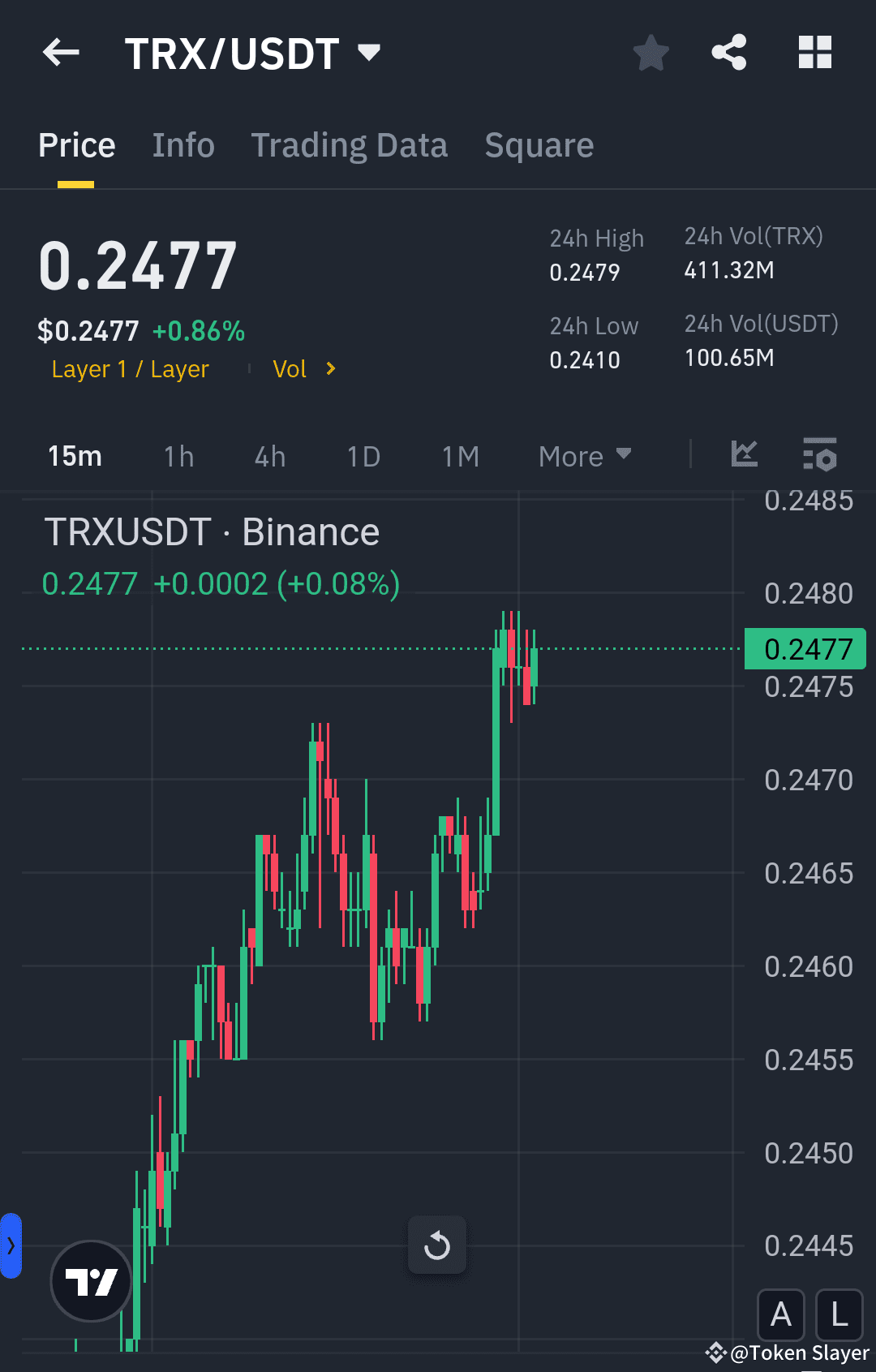
Task: Open the indicator settings icon
Action: pos(820,455)
